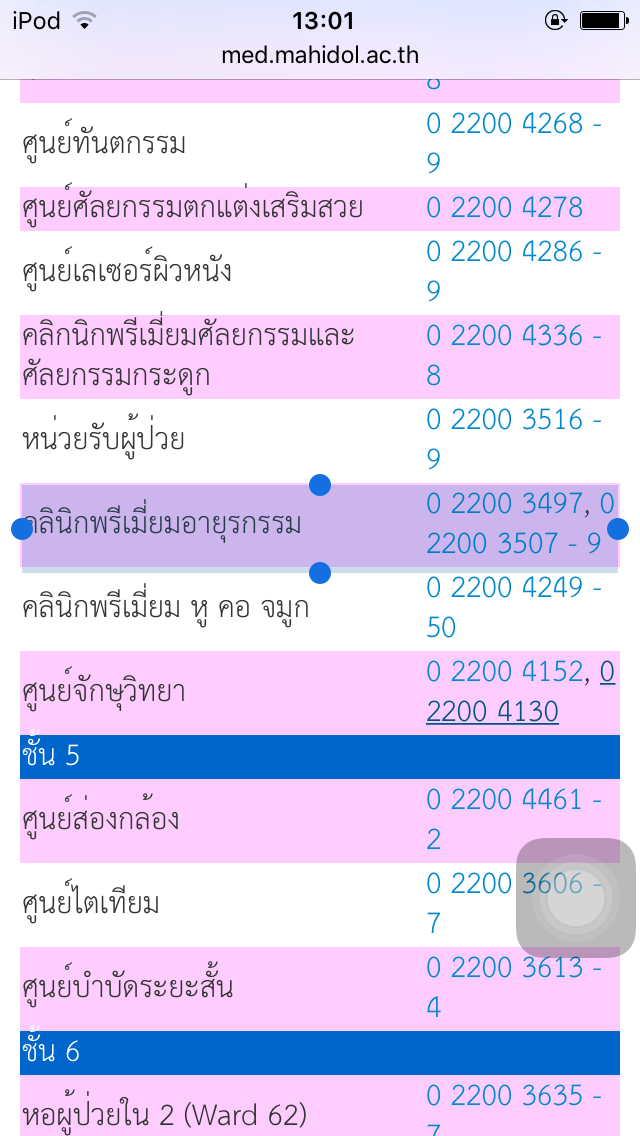Viewport: 640px width, 1136px height.
Task: Open the AssistiveTouch floating button
Action: (x=576, y=898)
